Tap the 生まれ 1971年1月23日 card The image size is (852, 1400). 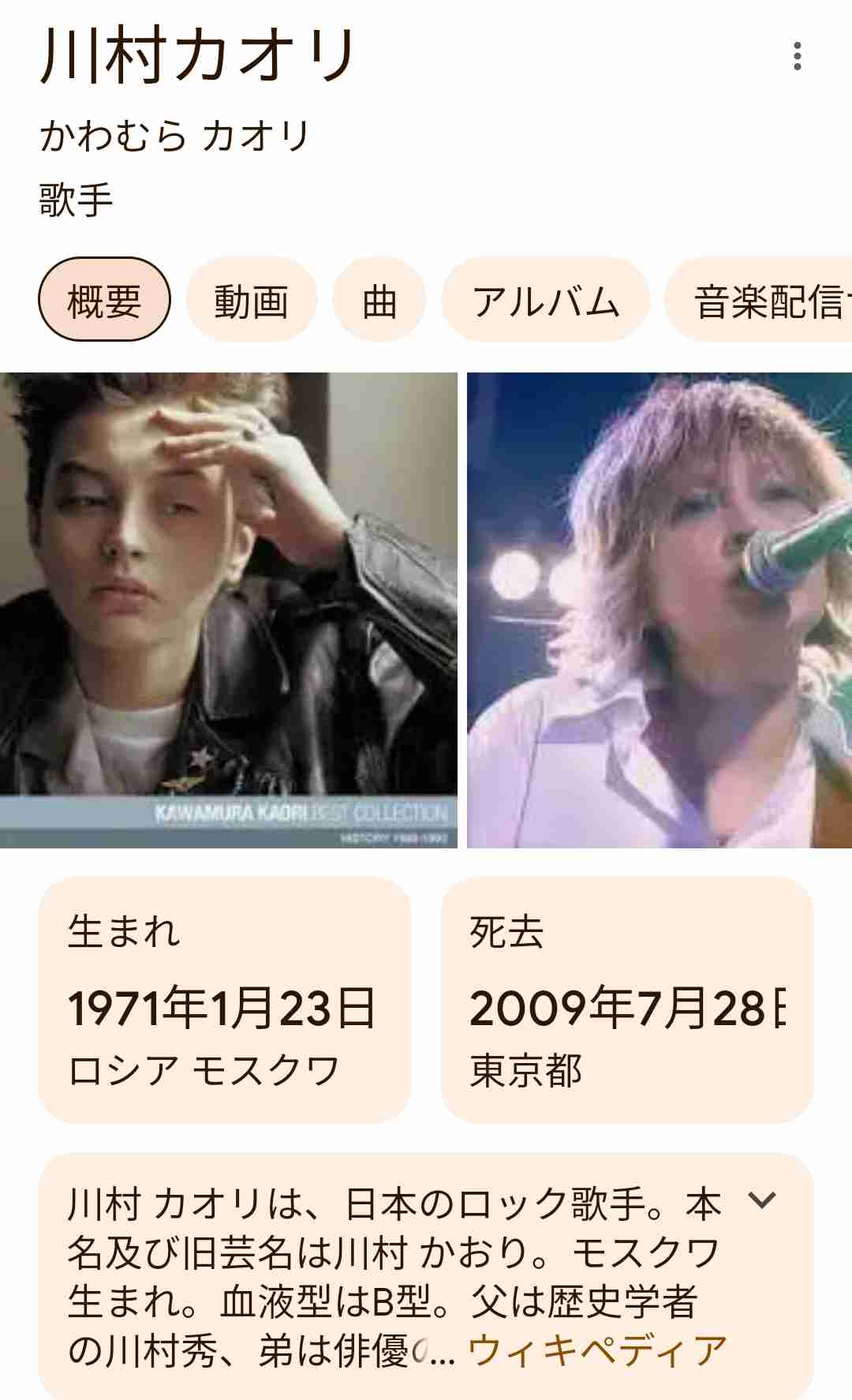pos(225,999)
